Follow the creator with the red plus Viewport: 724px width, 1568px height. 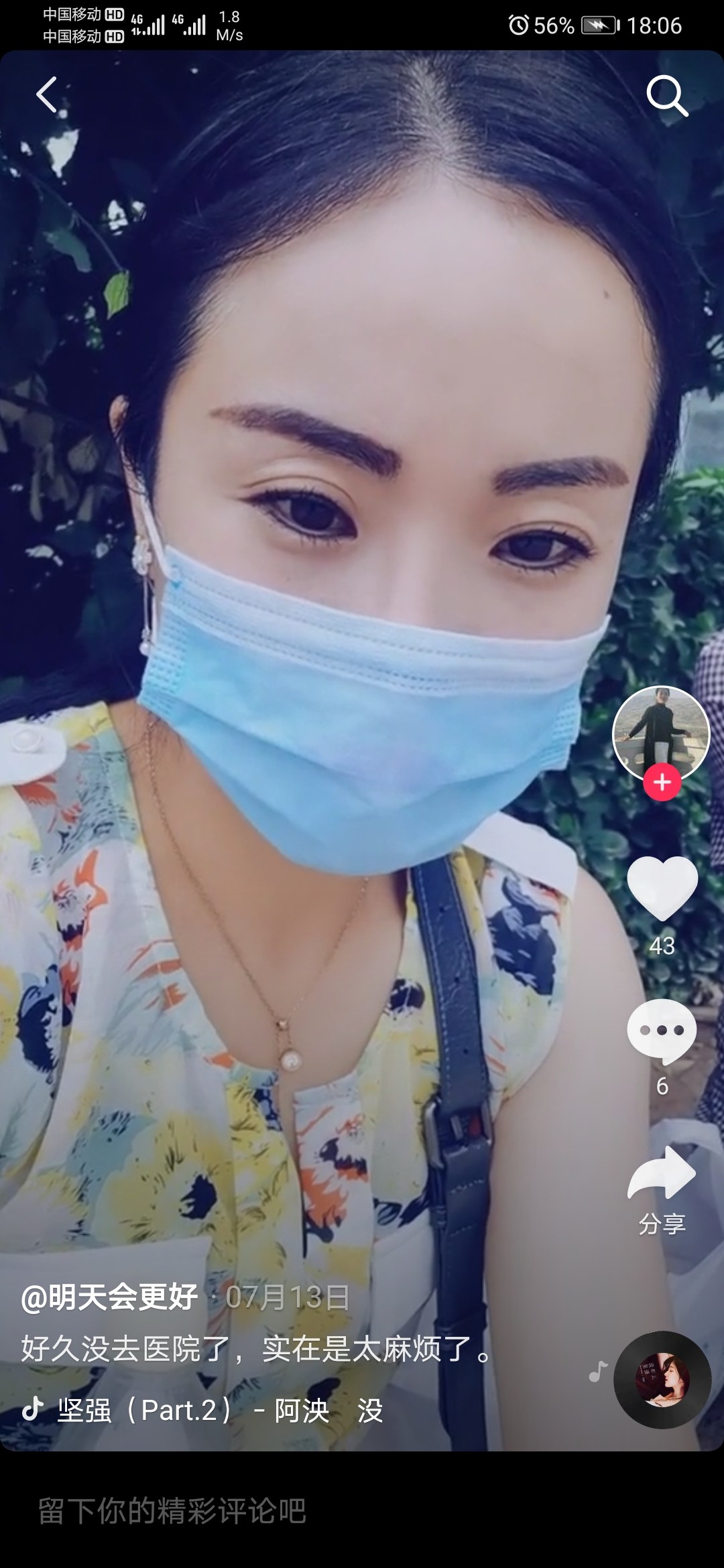click(x=662, y=782)
